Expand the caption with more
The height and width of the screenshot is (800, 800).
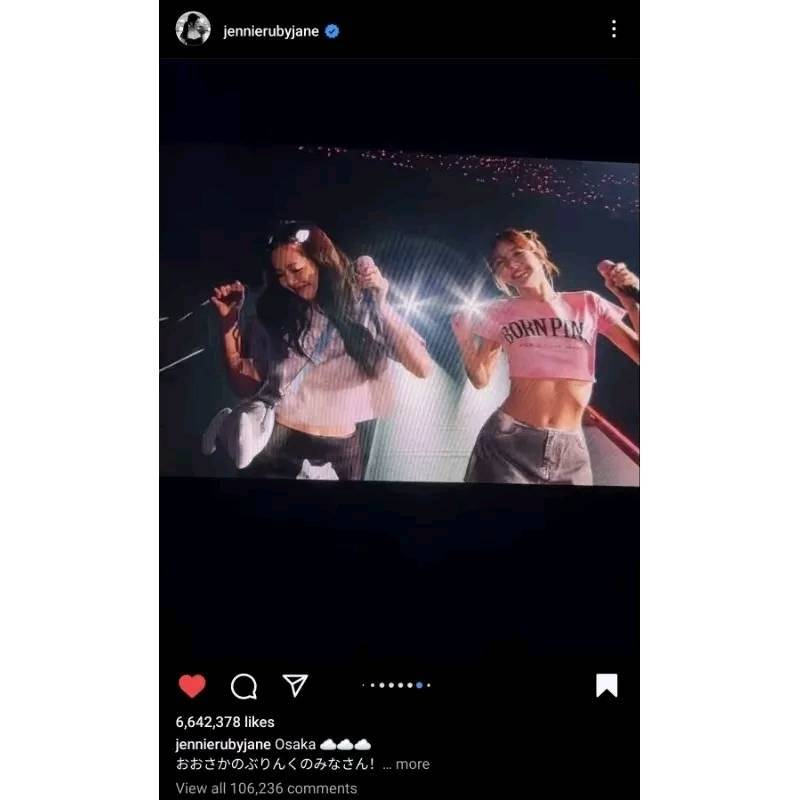pyautogui.click(x=413, y=764)
